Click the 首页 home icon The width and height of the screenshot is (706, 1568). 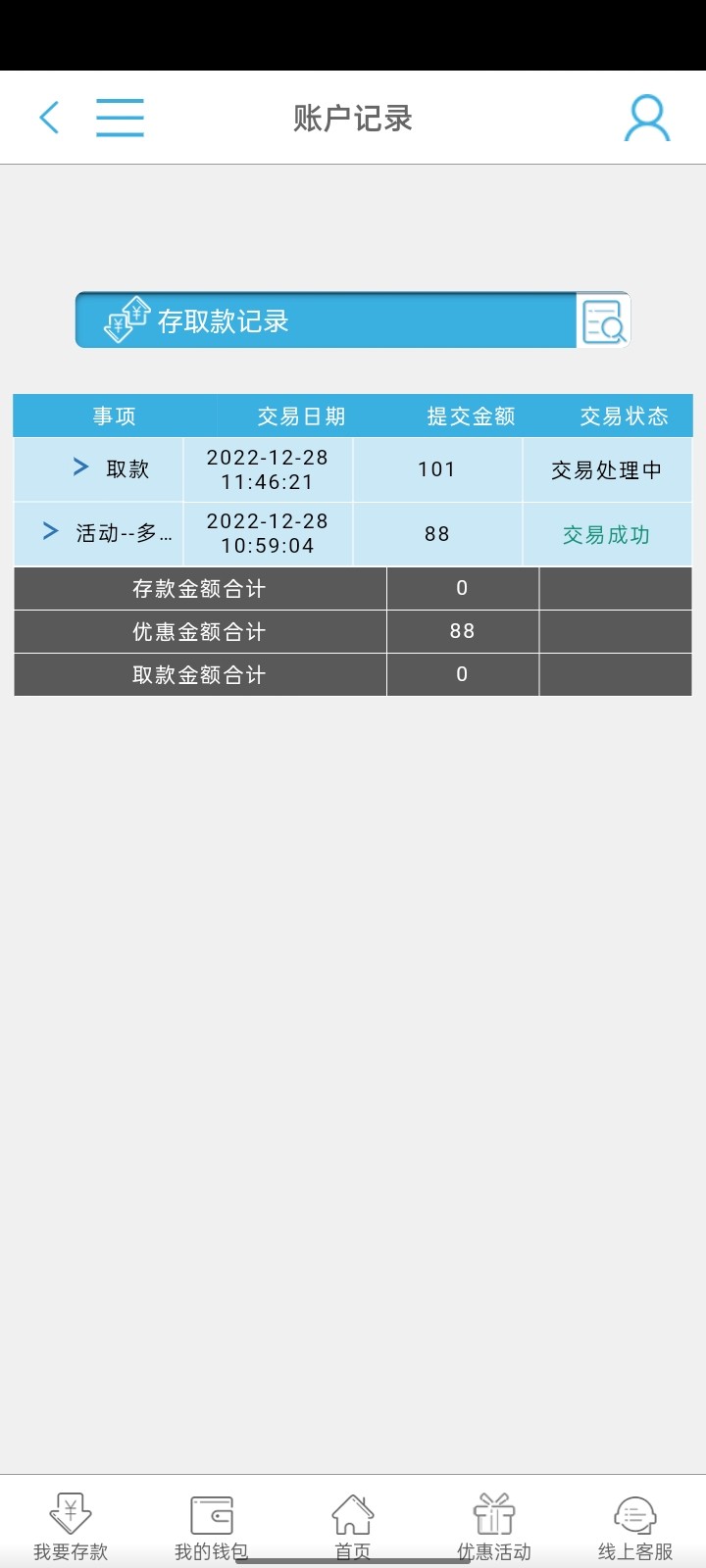click(x=351, y=1514)
